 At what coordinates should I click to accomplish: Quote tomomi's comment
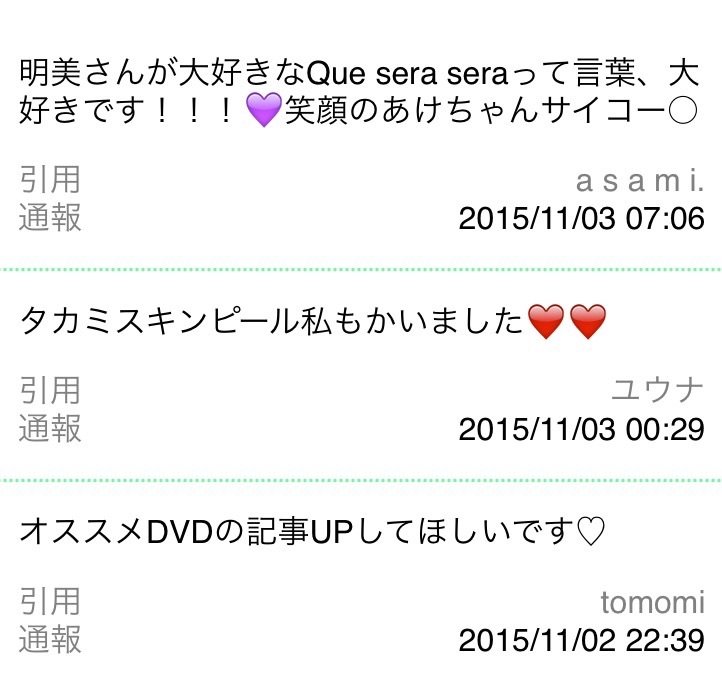(x=49, y=602)
